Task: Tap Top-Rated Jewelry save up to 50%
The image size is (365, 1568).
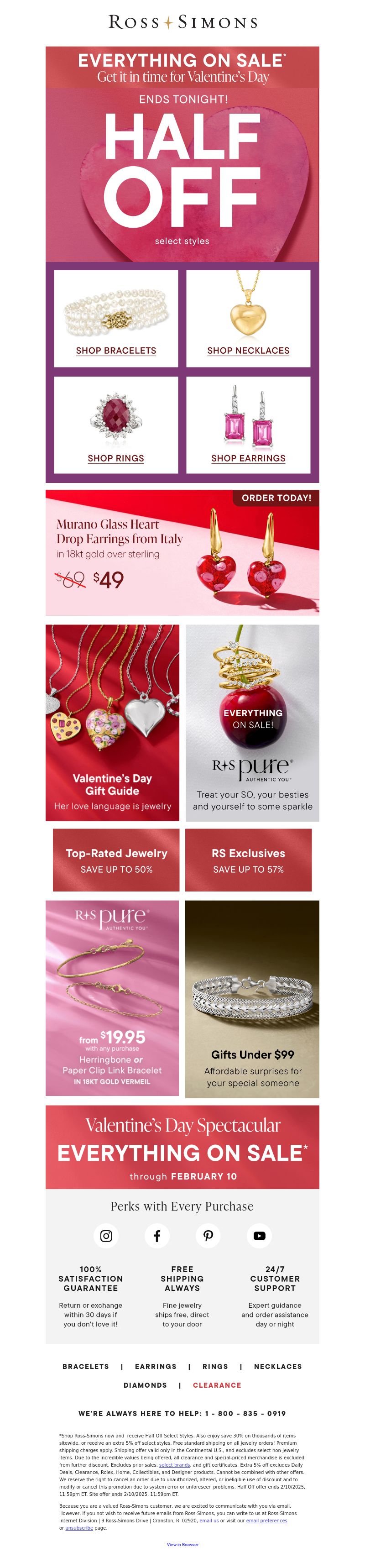Action: pos(116,860)
